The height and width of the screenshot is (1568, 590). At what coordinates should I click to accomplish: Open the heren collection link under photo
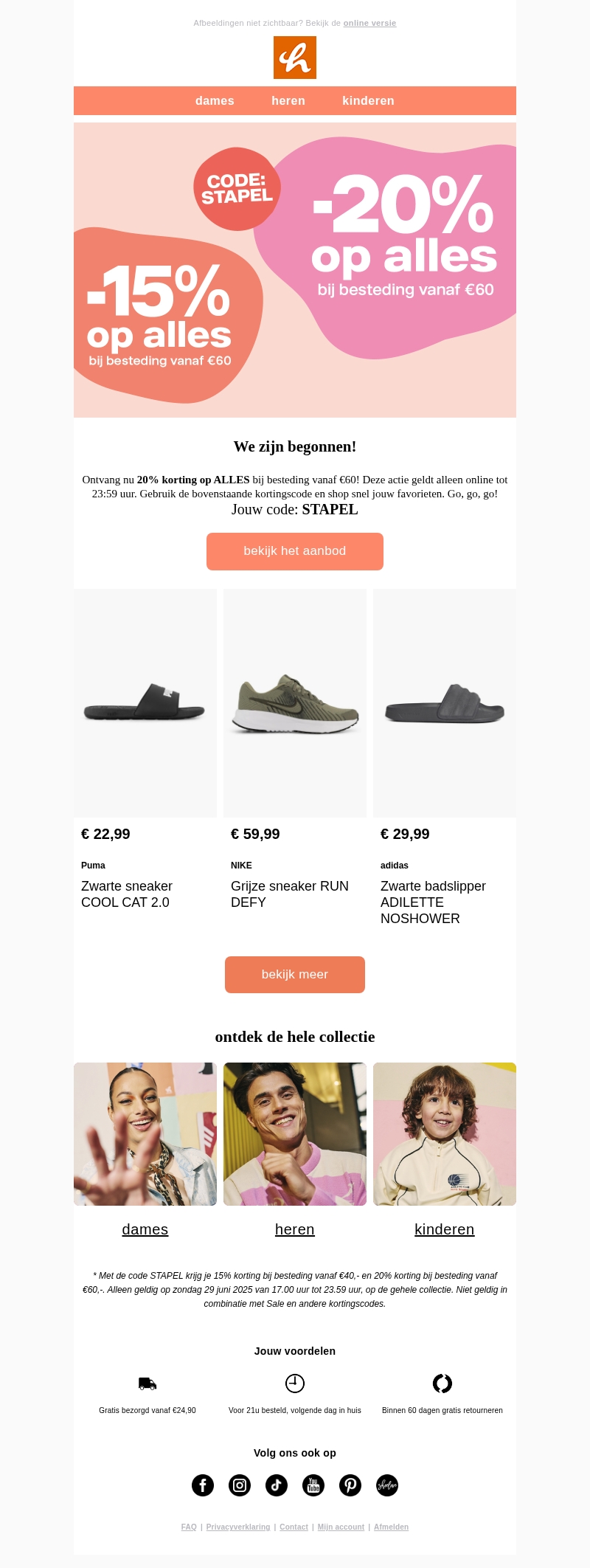(x=295, y=1229)
